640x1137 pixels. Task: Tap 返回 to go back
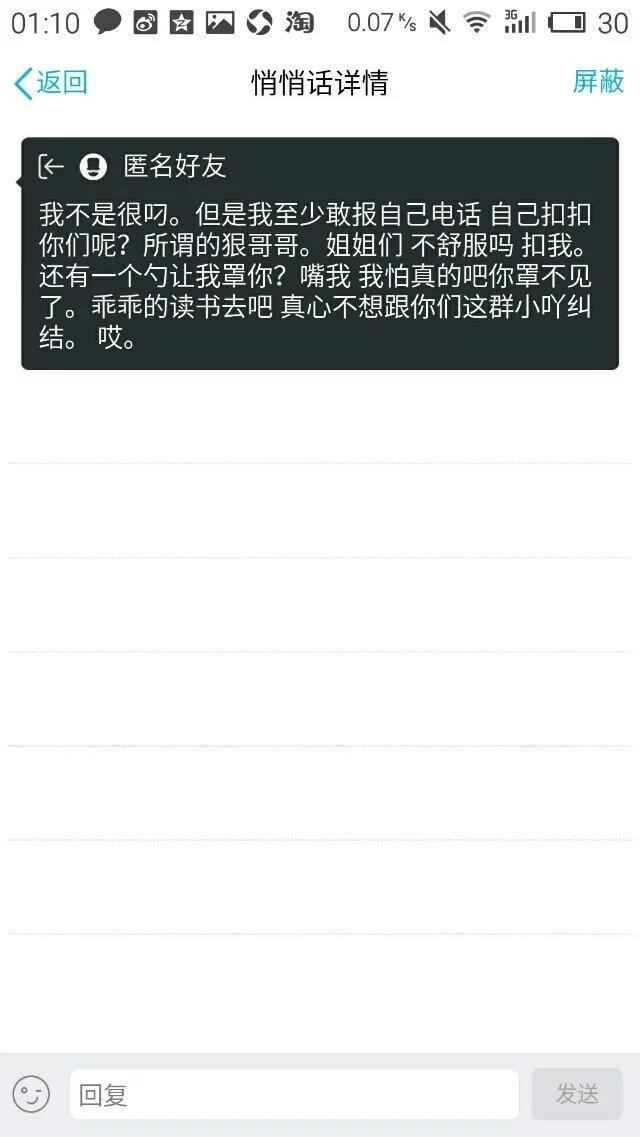(50, 83)
